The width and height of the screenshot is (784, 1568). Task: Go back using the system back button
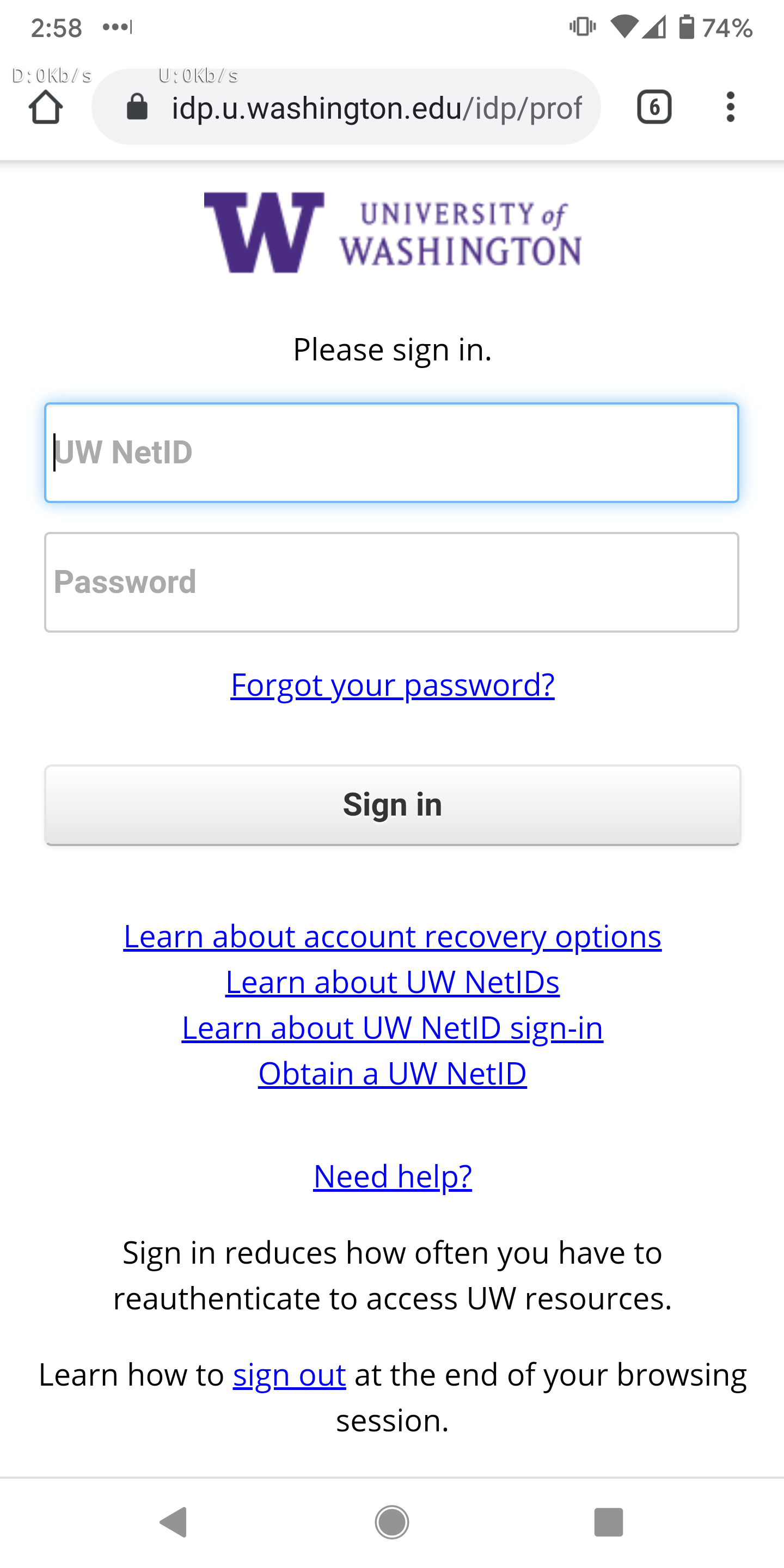pyautogui.click(x=174, y=1522)
